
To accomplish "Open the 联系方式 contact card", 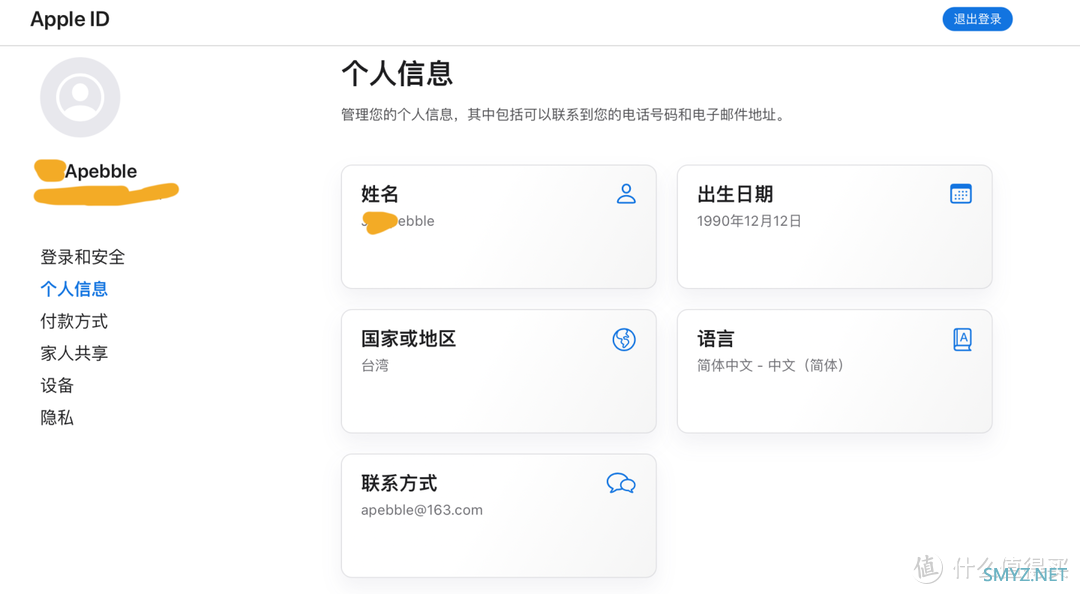I will (x=498, y=515).
